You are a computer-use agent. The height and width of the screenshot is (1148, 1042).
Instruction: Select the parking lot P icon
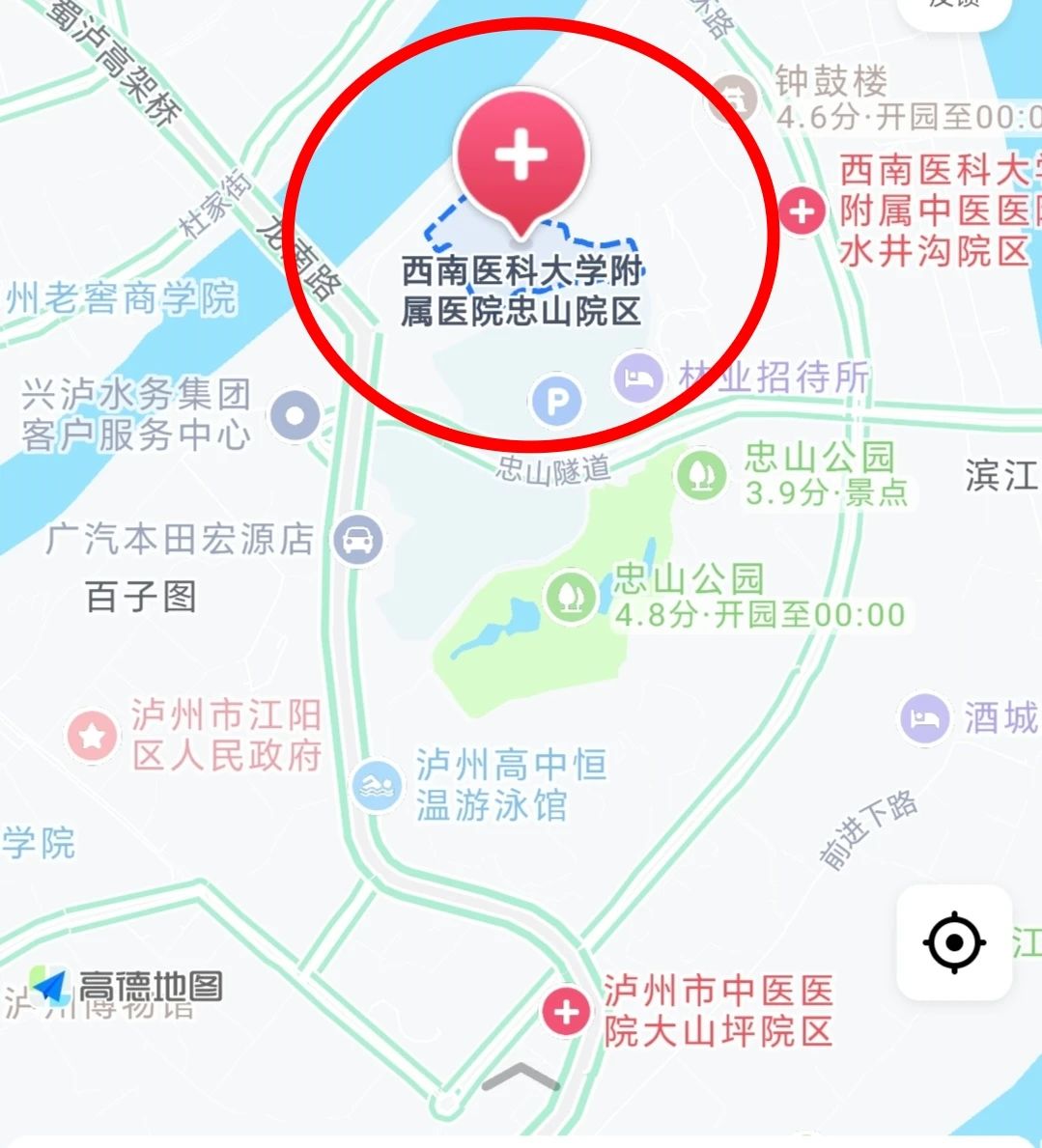point(555,400)
